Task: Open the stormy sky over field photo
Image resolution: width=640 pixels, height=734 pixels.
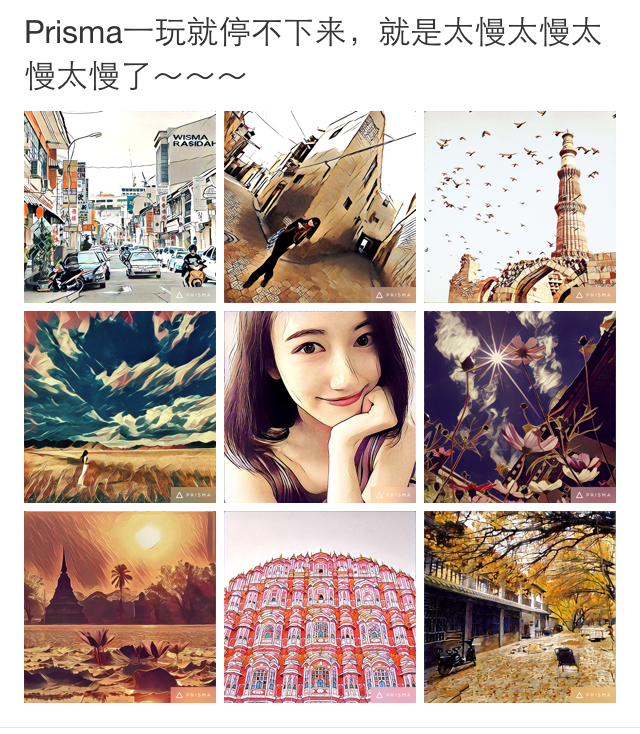Action: 120,407
